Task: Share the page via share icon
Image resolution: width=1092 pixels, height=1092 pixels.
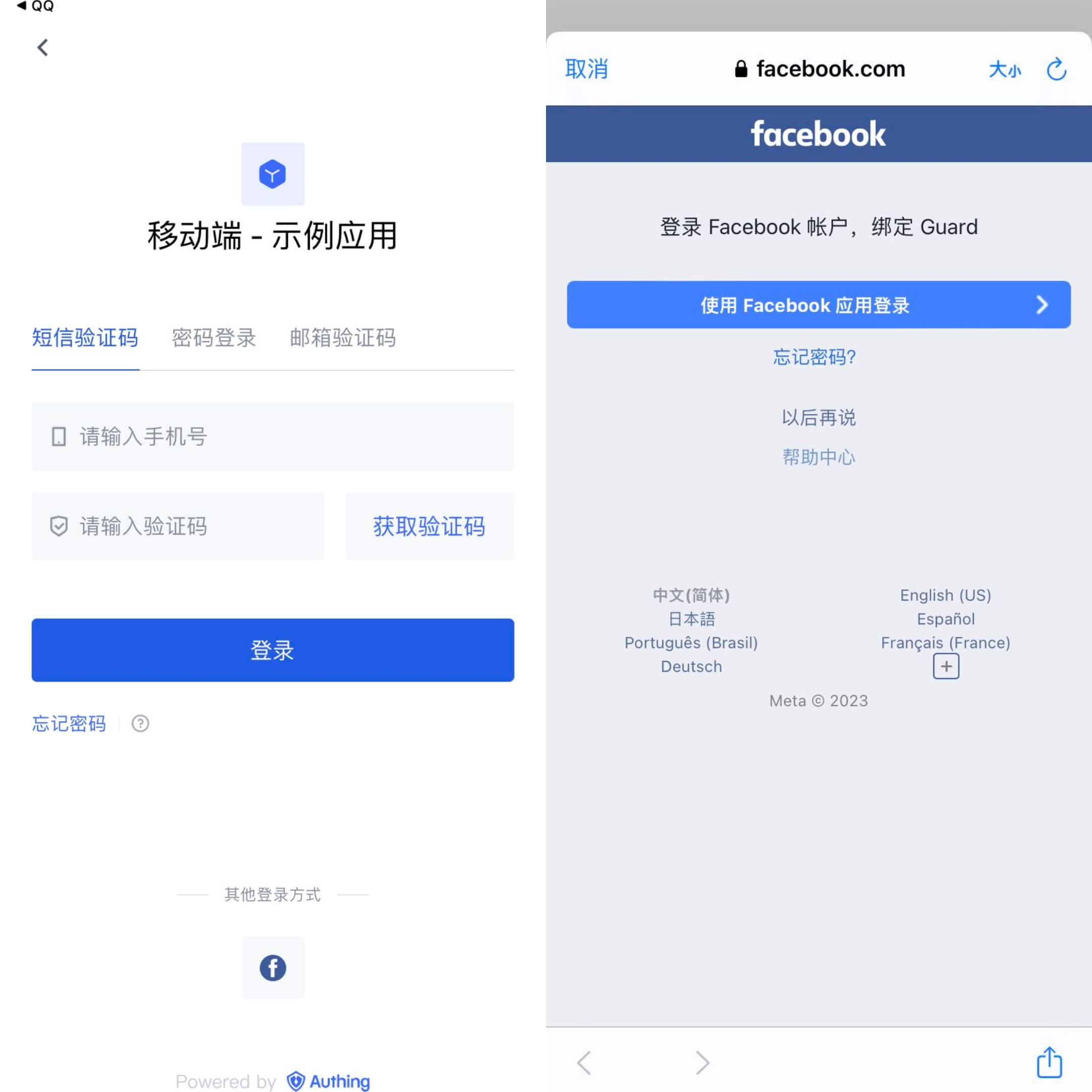Action: pyautogui.click(x=1049, y=1063)
